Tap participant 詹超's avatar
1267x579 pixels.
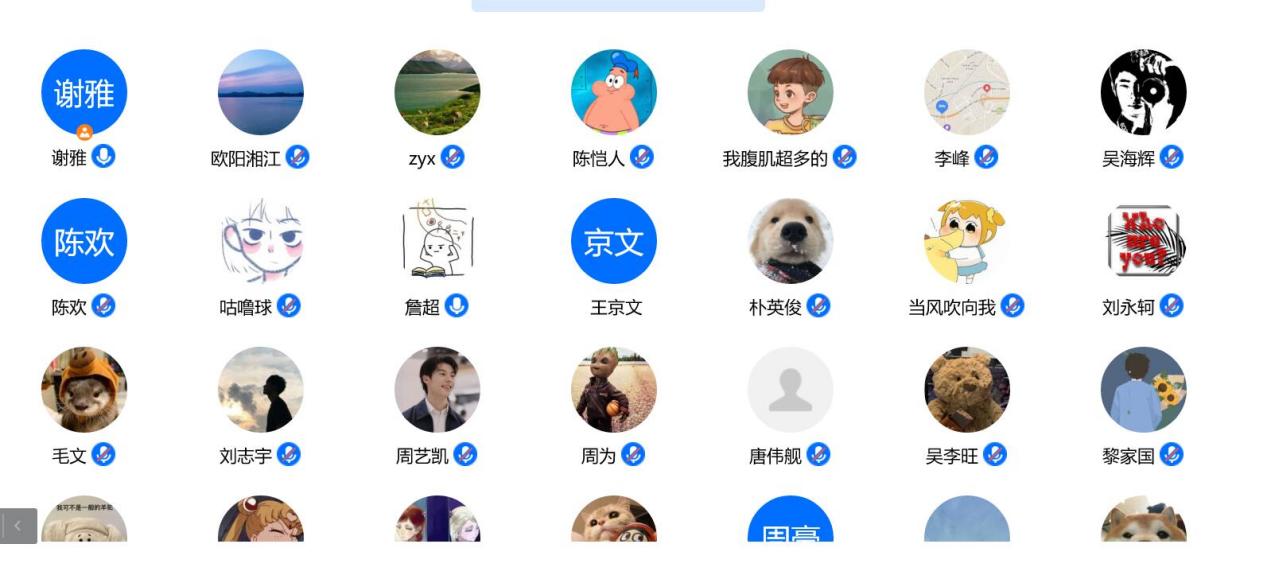[x=437, y=241]
